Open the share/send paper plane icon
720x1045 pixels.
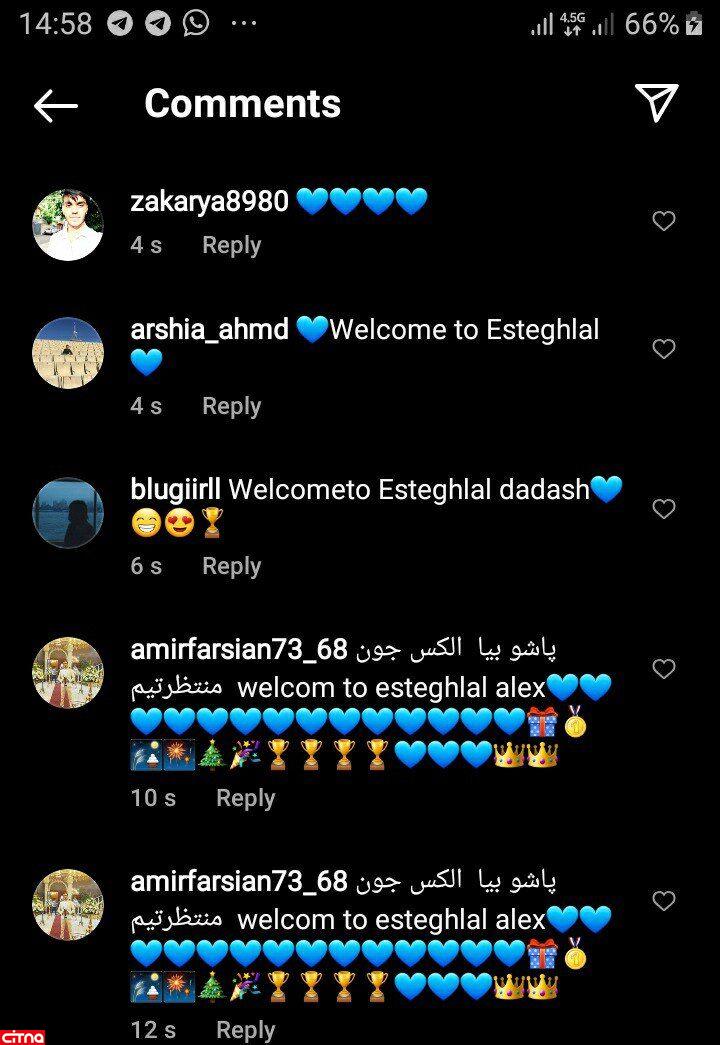click(657, 102)
